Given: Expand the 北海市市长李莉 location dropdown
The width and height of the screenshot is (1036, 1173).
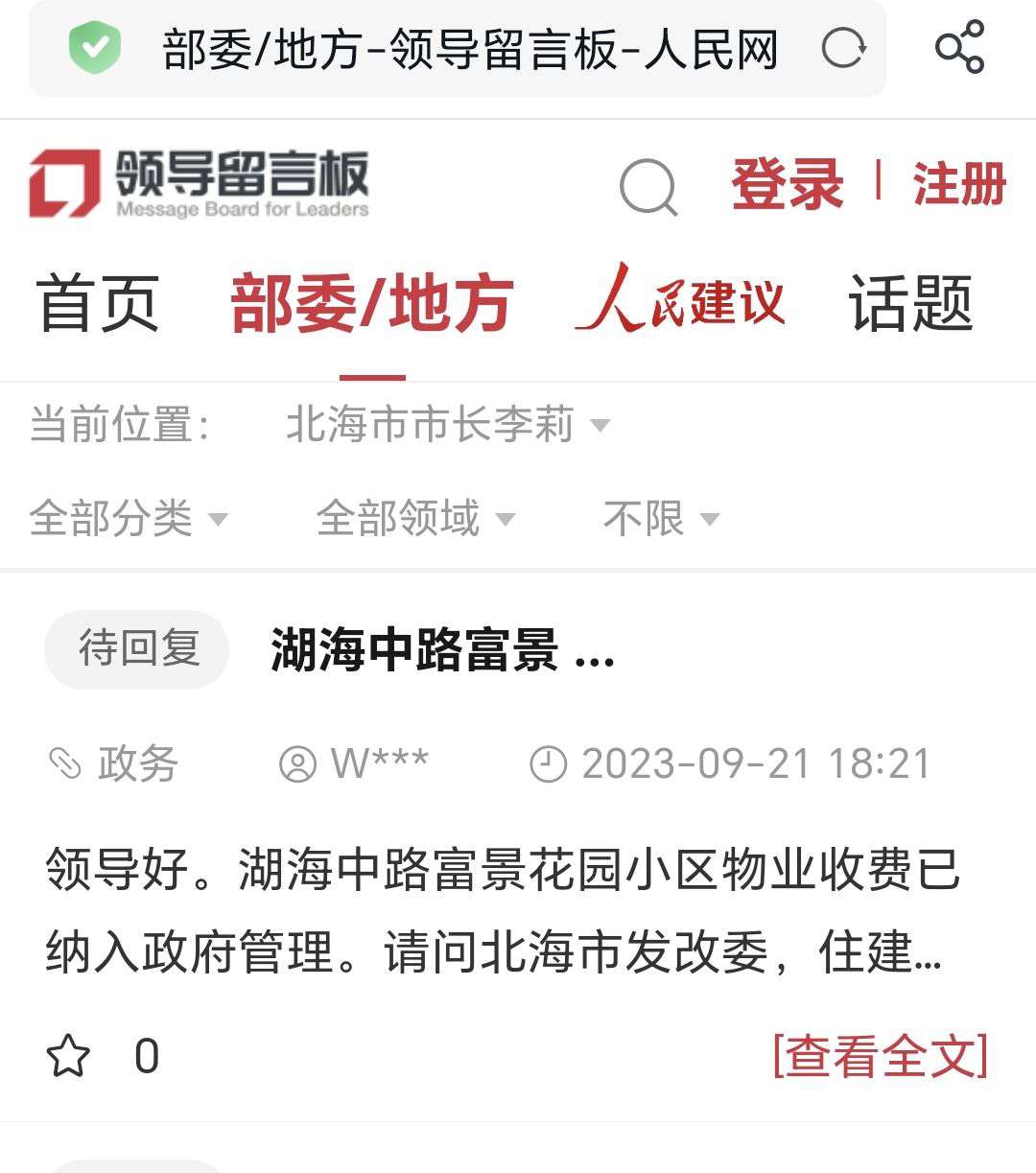Looking at the screenshot, I should tap(447, 425).
